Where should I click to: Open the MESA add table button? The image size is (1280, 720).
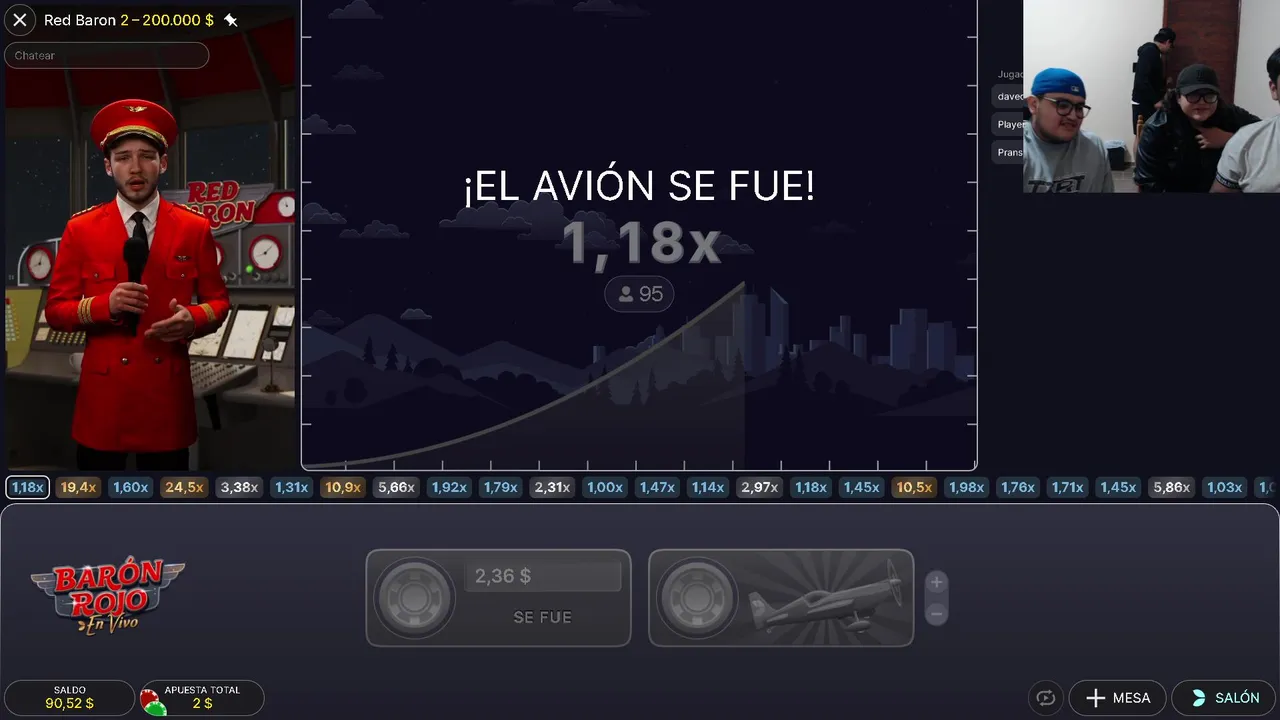[x=1117, y=698]
